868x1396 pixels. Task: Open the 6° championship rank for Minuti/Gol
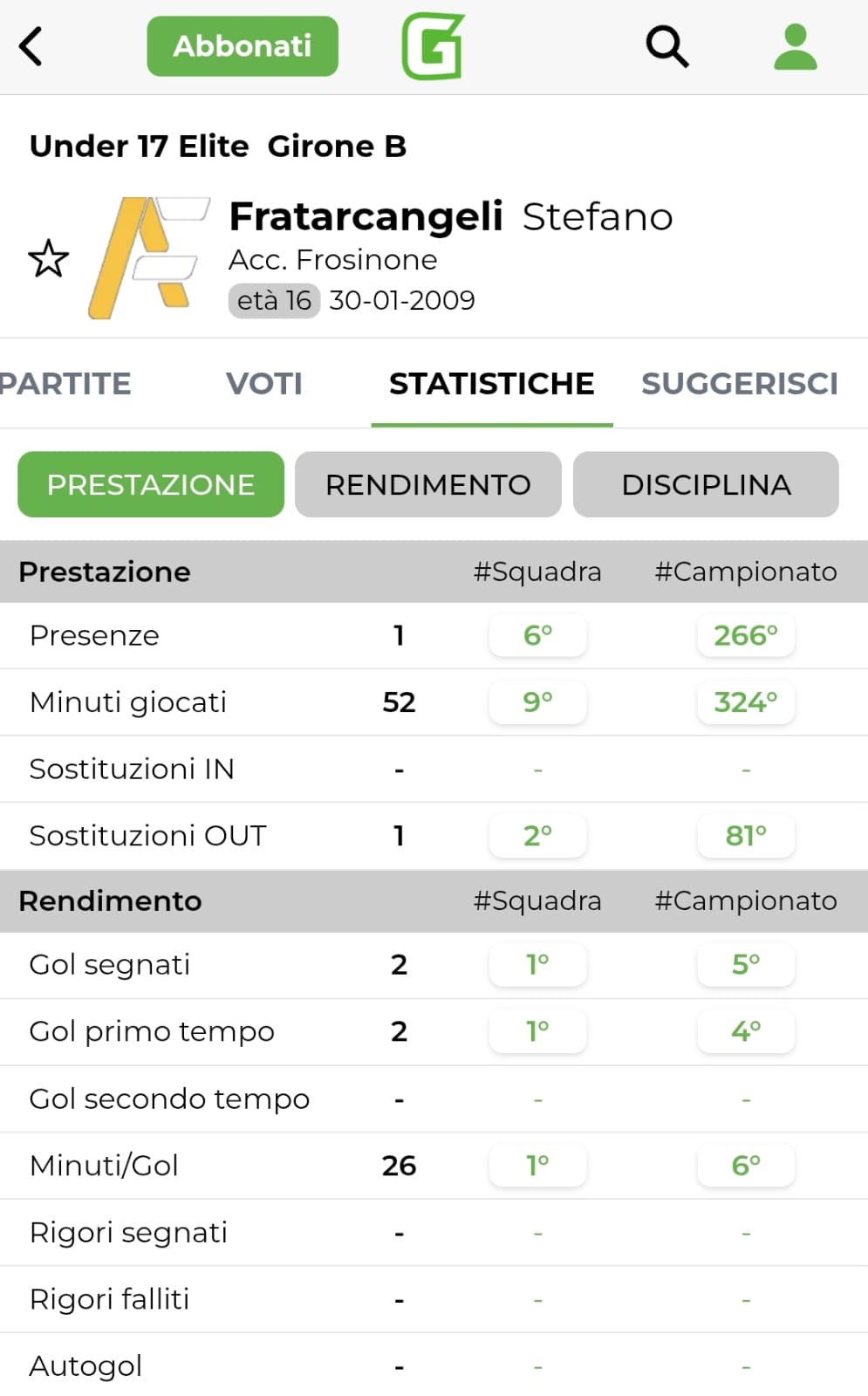(x=746, y=1165)
